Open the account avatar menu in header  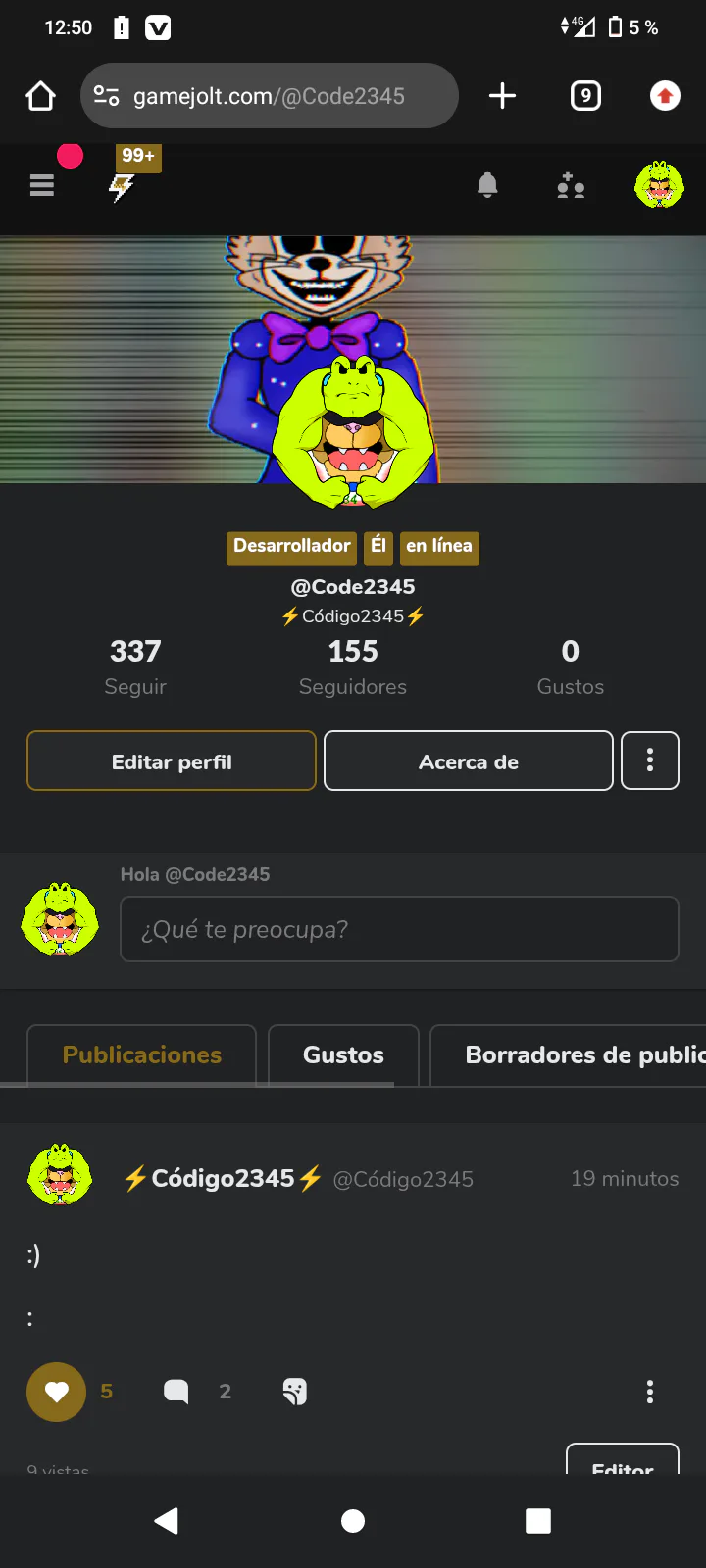[659, 184]
